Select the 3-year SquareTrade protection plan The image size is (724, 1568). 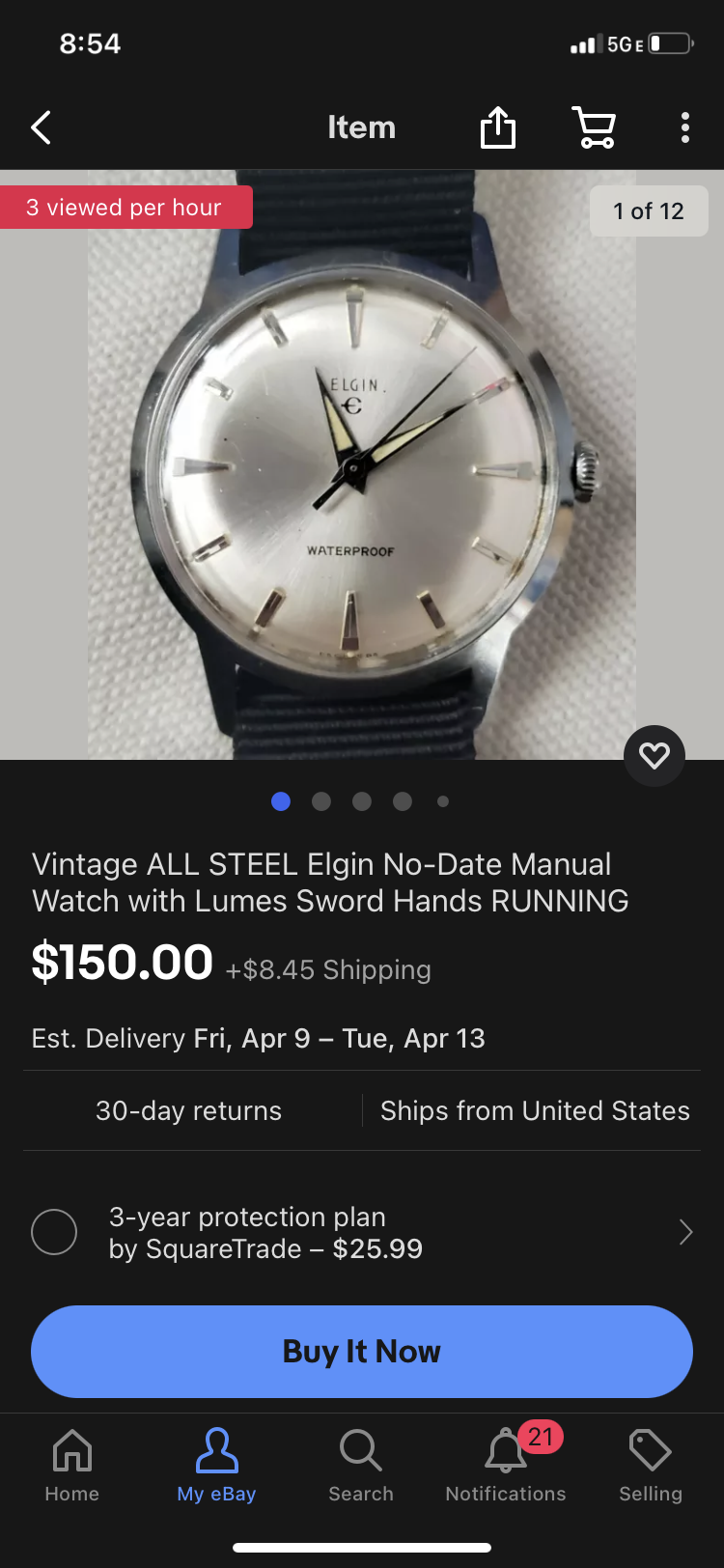pyautogui.click(x=54, y=1232)
